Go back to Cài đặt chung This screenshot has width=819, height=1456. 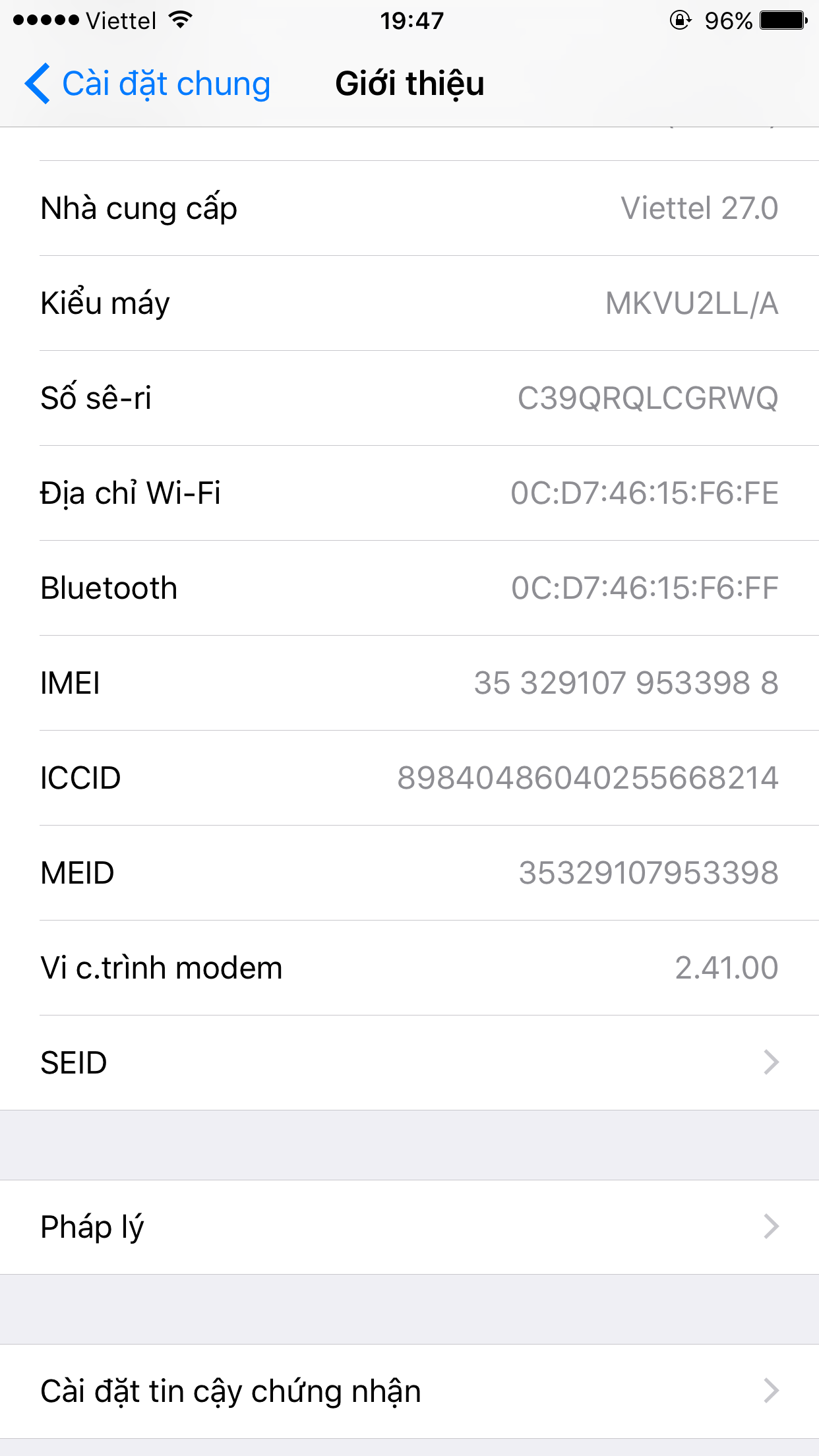(148, 84)
